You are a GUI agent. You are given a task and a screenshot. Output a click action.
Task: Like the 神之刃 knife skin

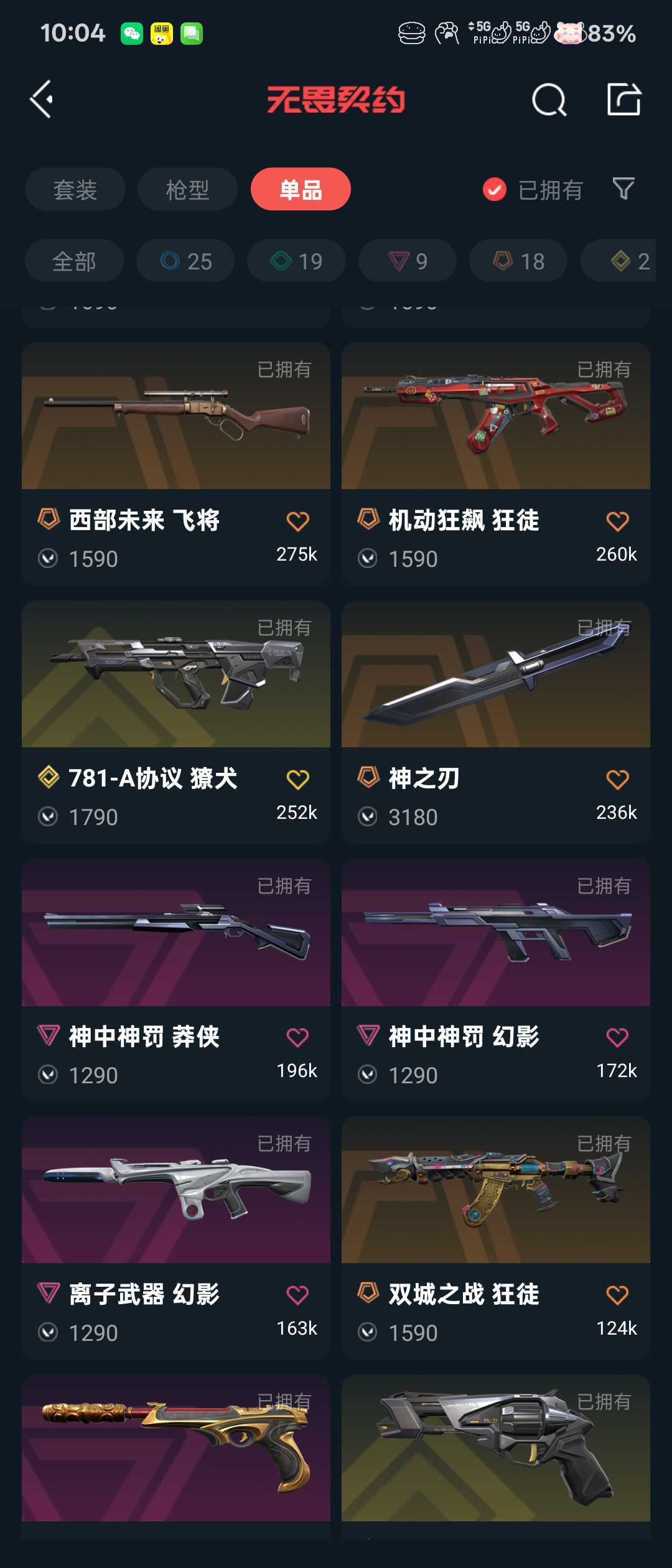click(x=617, y=780)
